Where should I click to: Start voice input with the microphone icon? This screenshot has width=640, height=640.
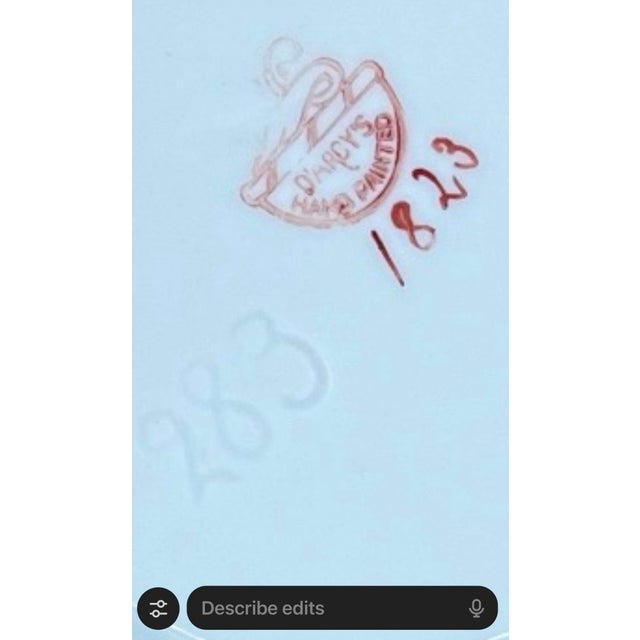coord(476,608)
